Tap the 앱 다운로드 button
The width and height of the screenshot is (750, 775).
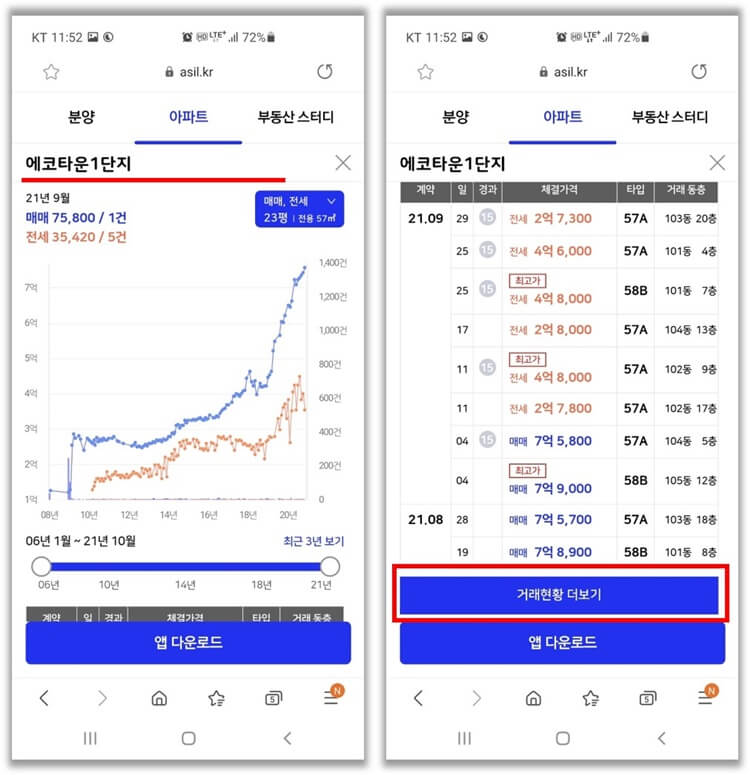(188, 643)
